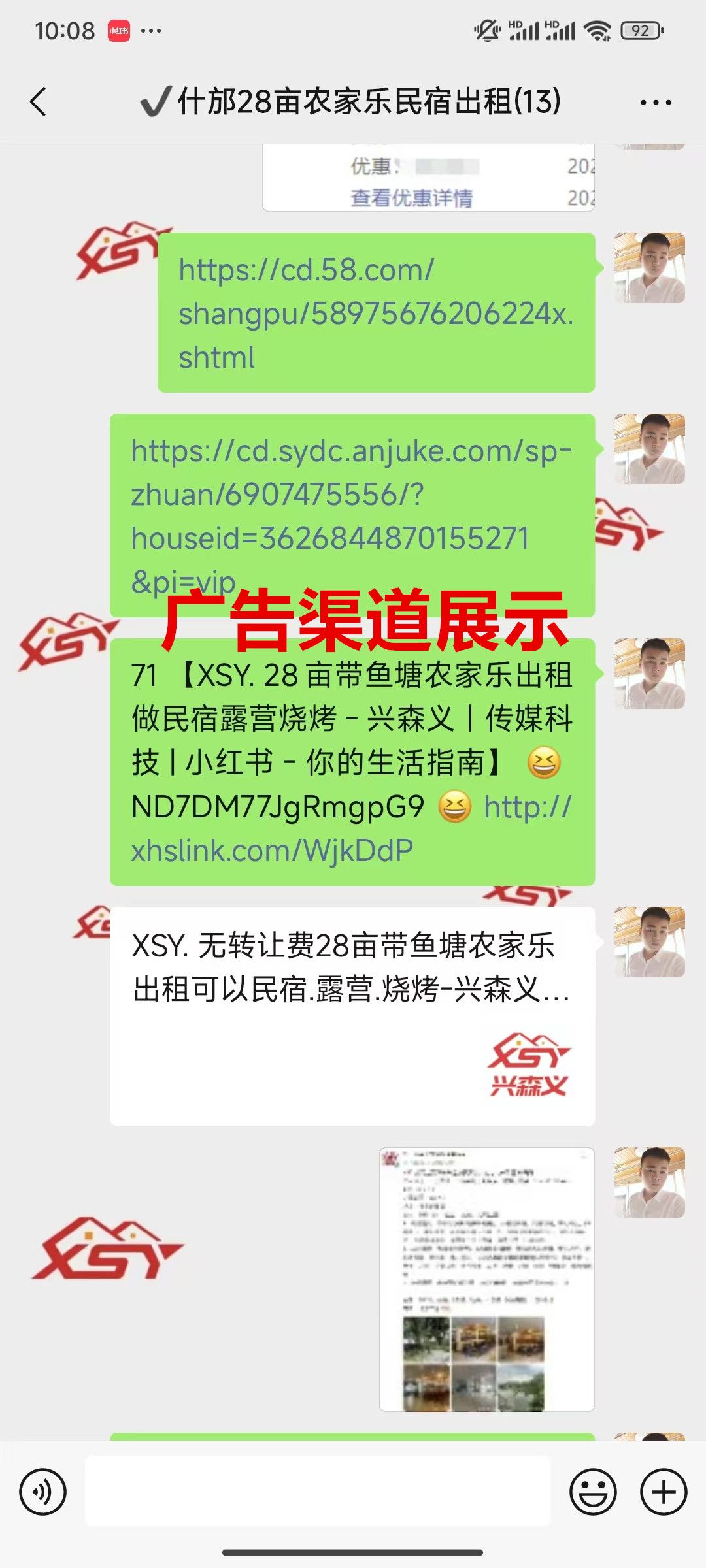Screen dimensions: 706x1568
Task: View the screenshot image message
Action: click(486, 1279)
